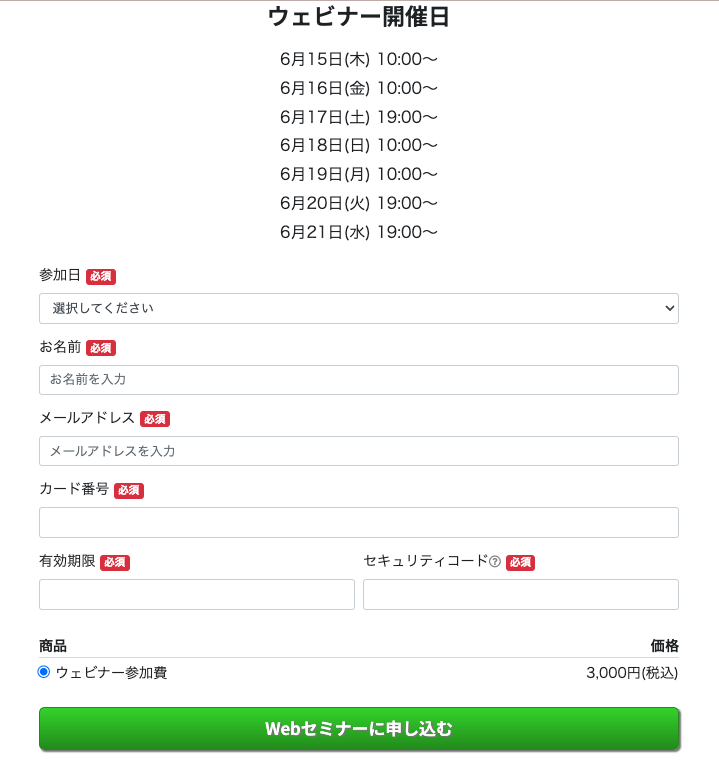Select the カード番号 card number field
Viewport: 719px width, 764px height.
(x=358, y=522)
